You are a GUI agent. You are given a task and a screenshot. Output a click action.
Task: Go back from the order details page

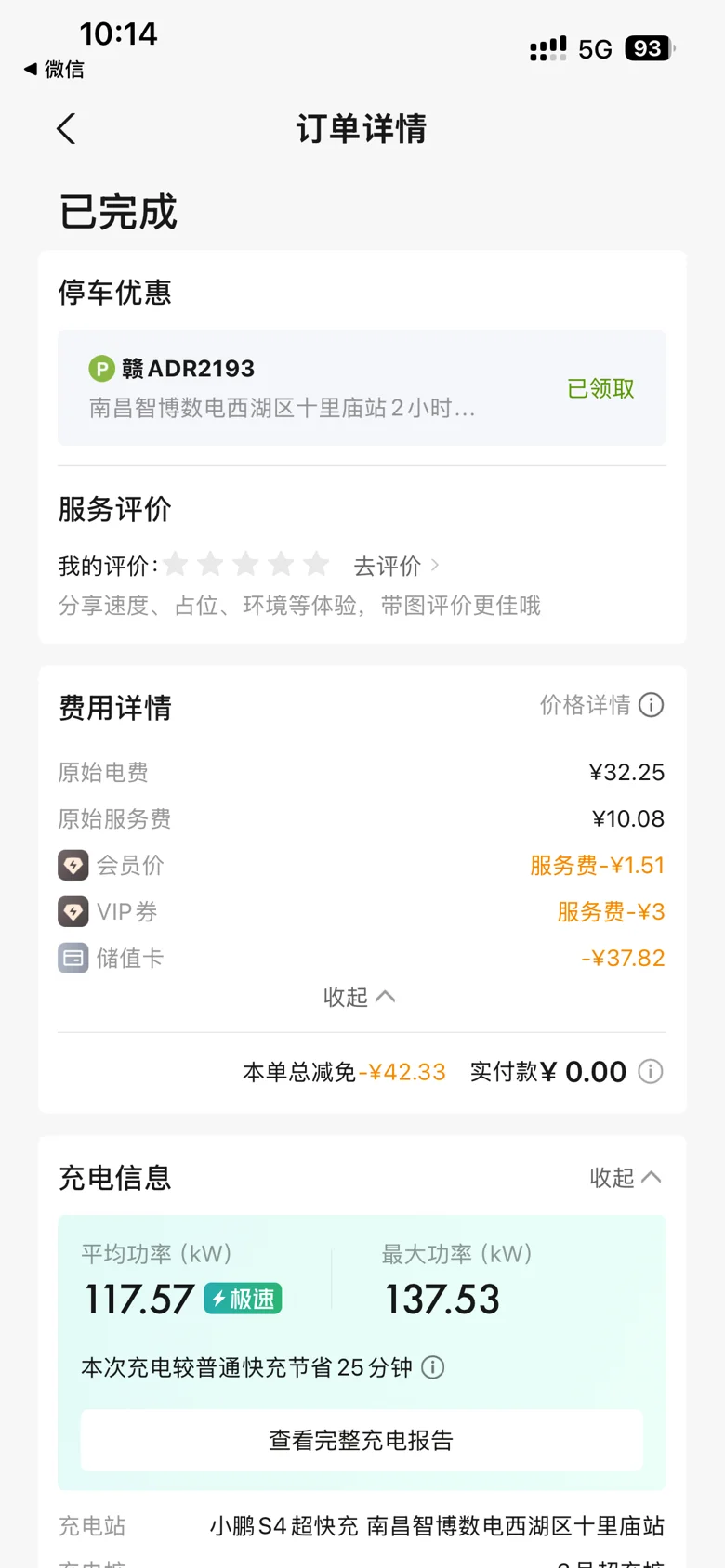coord(66,129)
